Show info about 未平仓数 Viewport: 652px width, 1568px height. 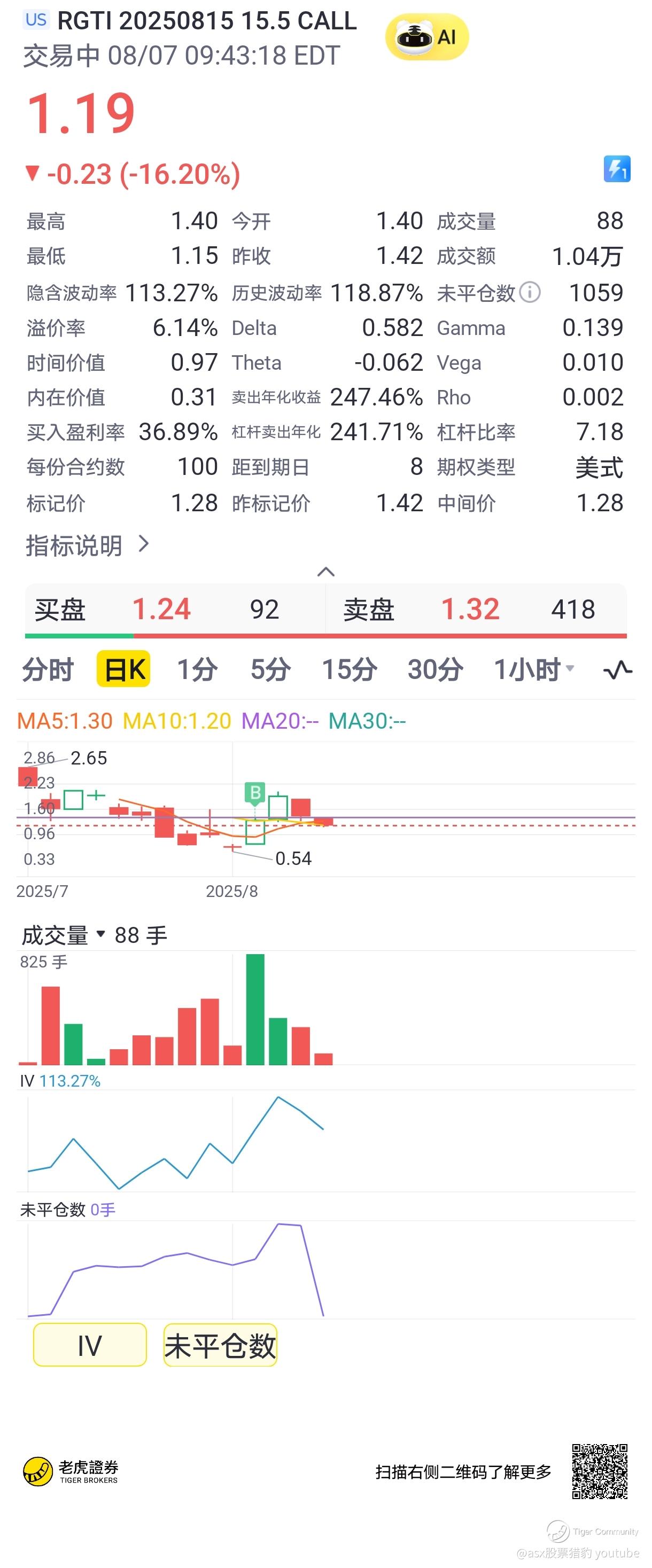pos(530,292)
